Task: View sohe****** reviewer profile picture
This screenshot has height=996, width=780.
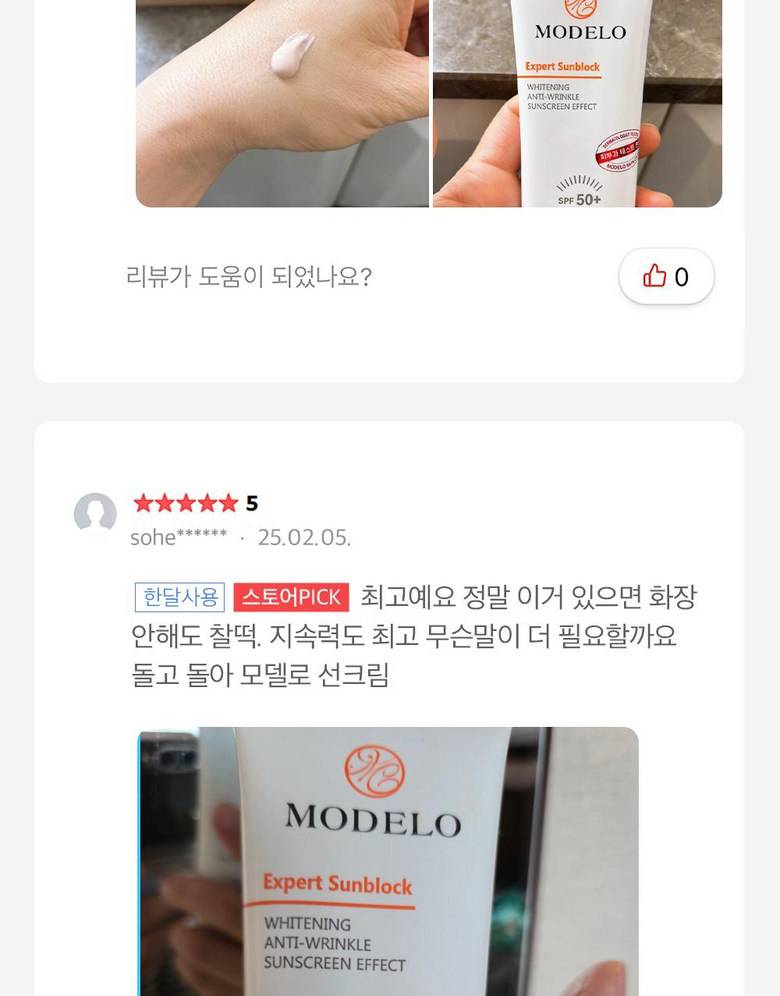Action: (x=95, y=513)
